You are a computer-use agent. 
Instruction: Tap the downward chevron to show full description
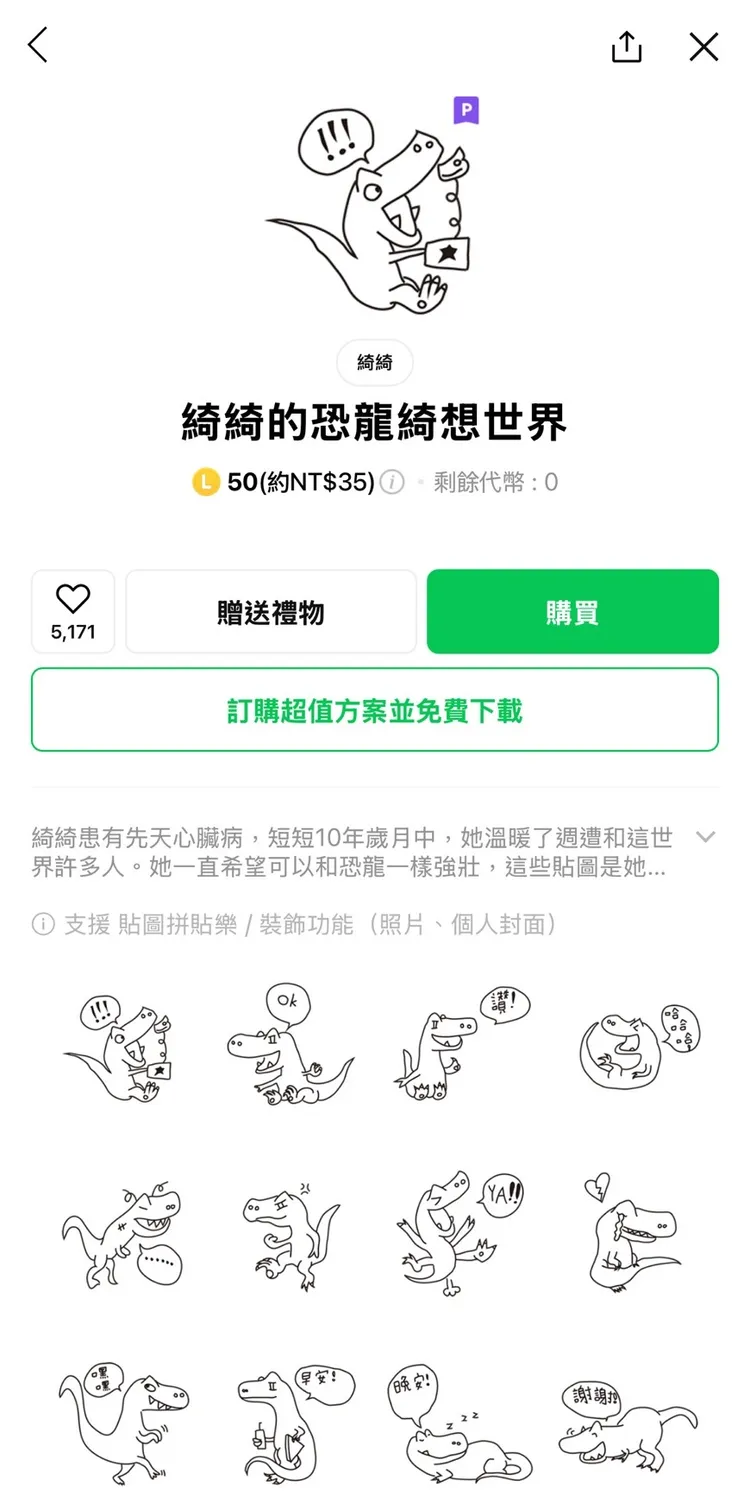[x=706, y=837]
